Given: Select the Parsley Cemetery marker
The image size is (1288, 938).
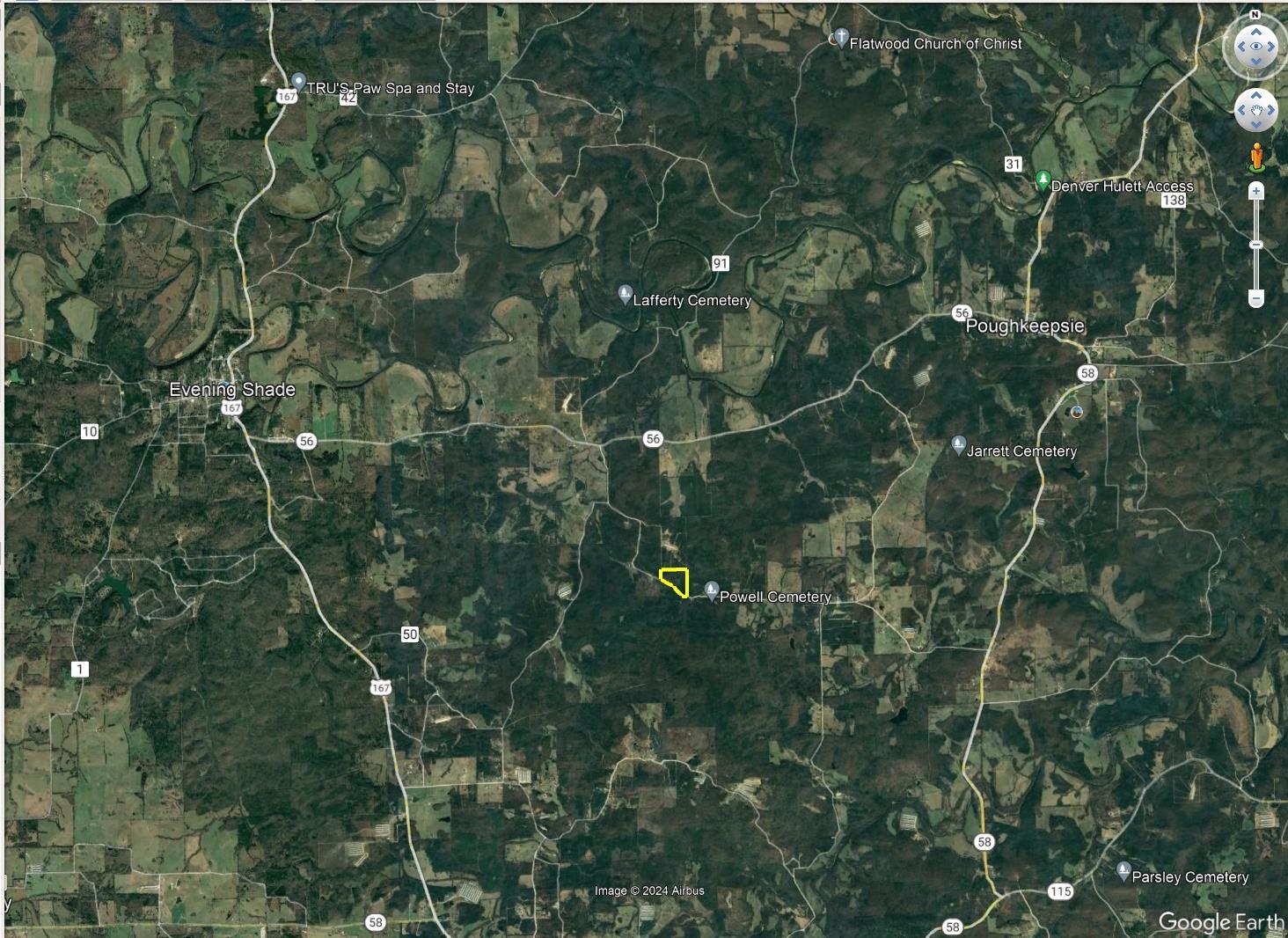Looking at the screenshot, I should pyautogui.click(x=1123, y=870).
